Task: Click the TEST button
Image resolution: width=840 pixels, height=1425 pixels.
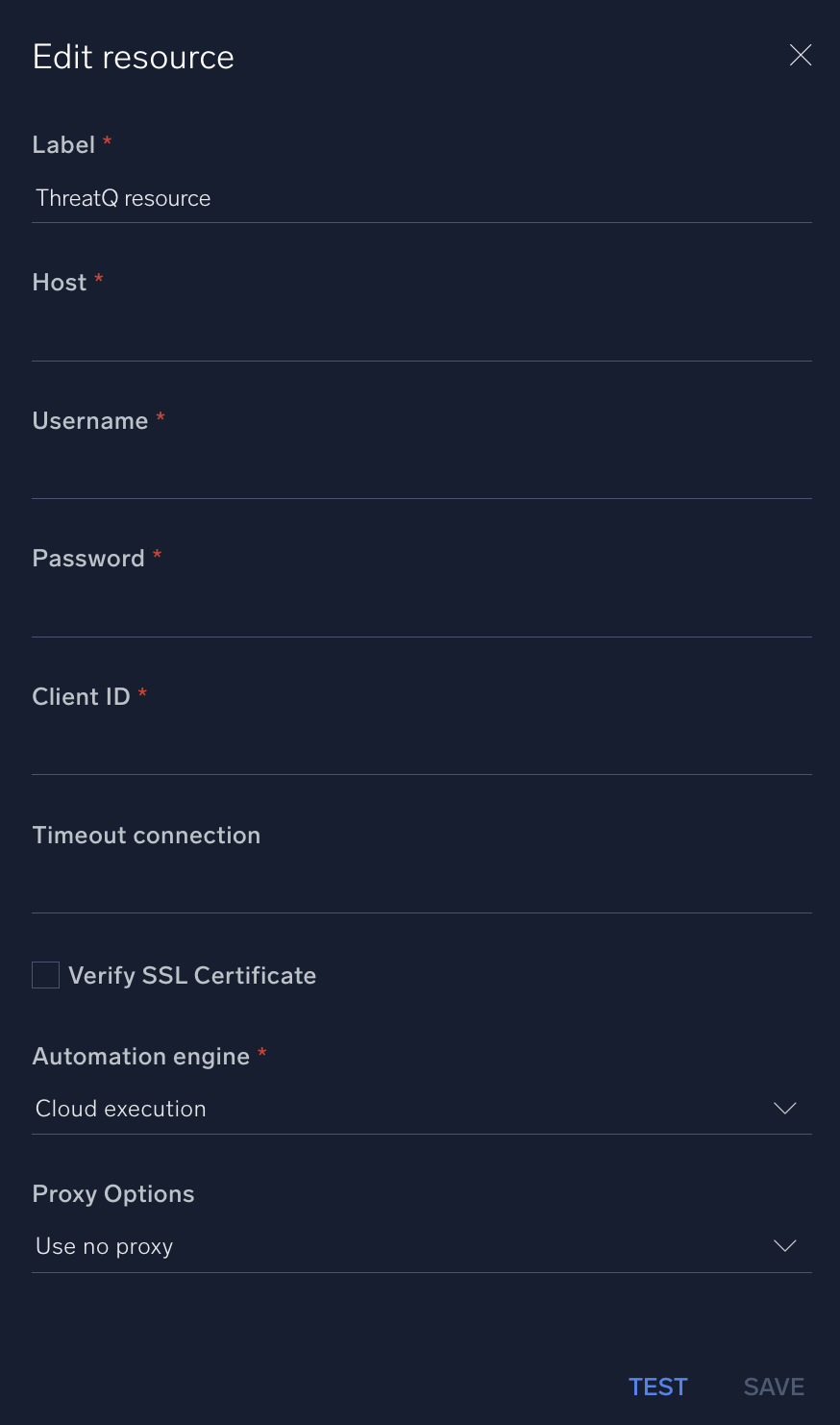Action: pos(657,1387)
